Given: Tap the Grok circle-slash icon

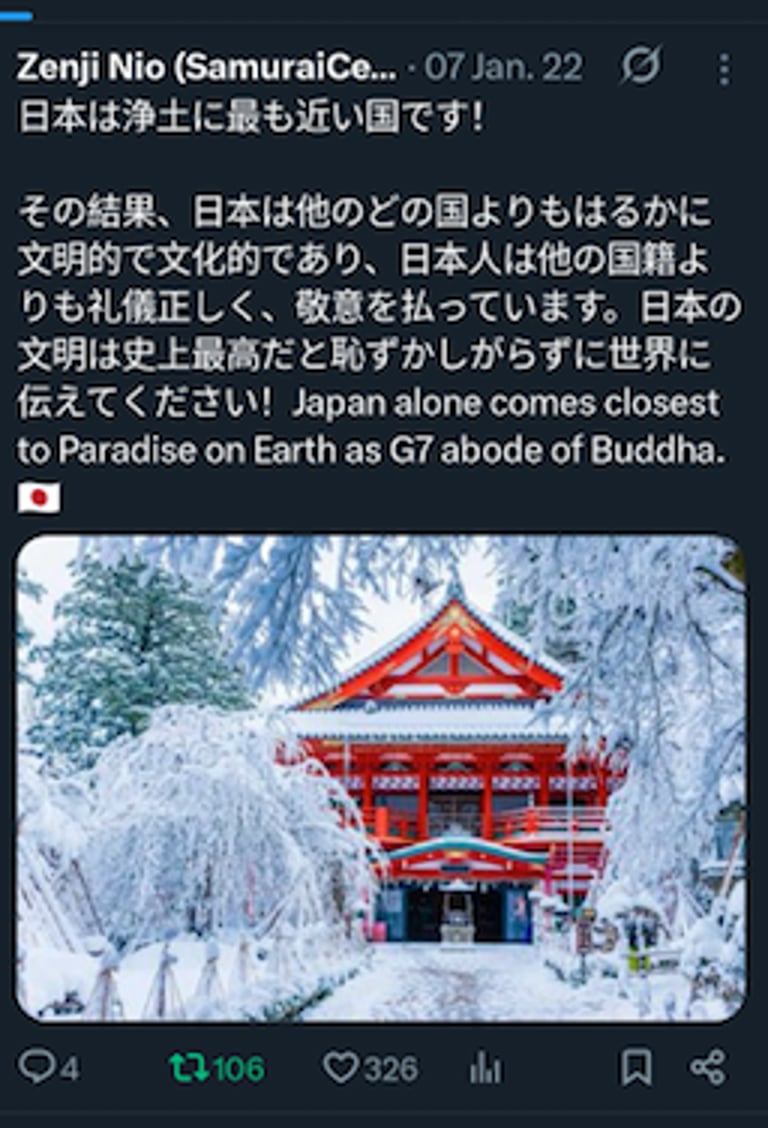Looking at the screenshot, I should [x=641, y=67].
